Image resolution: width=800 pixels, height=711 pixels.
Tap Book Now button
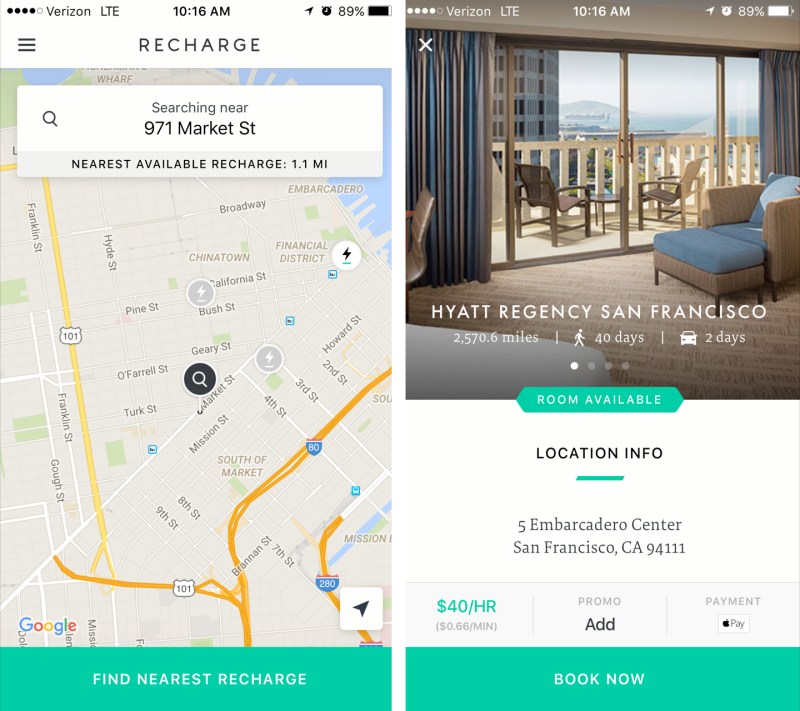tap(600, 679)
